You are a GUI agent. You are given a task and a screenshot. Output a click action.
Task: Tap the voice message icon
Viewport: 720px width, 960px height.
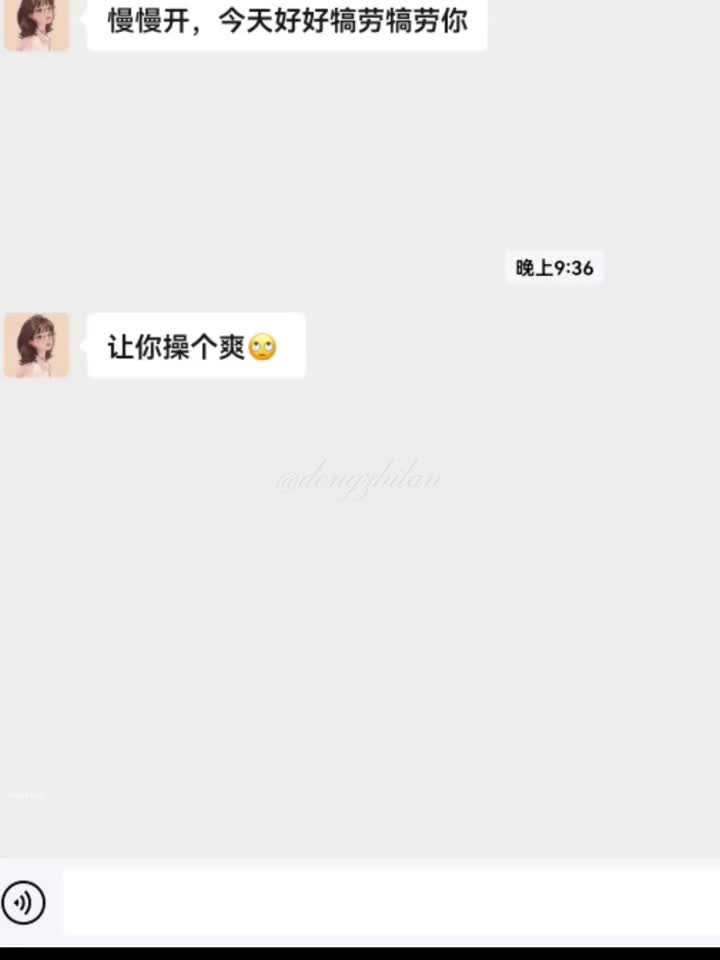pyautogui.click(x=23, y=903)
